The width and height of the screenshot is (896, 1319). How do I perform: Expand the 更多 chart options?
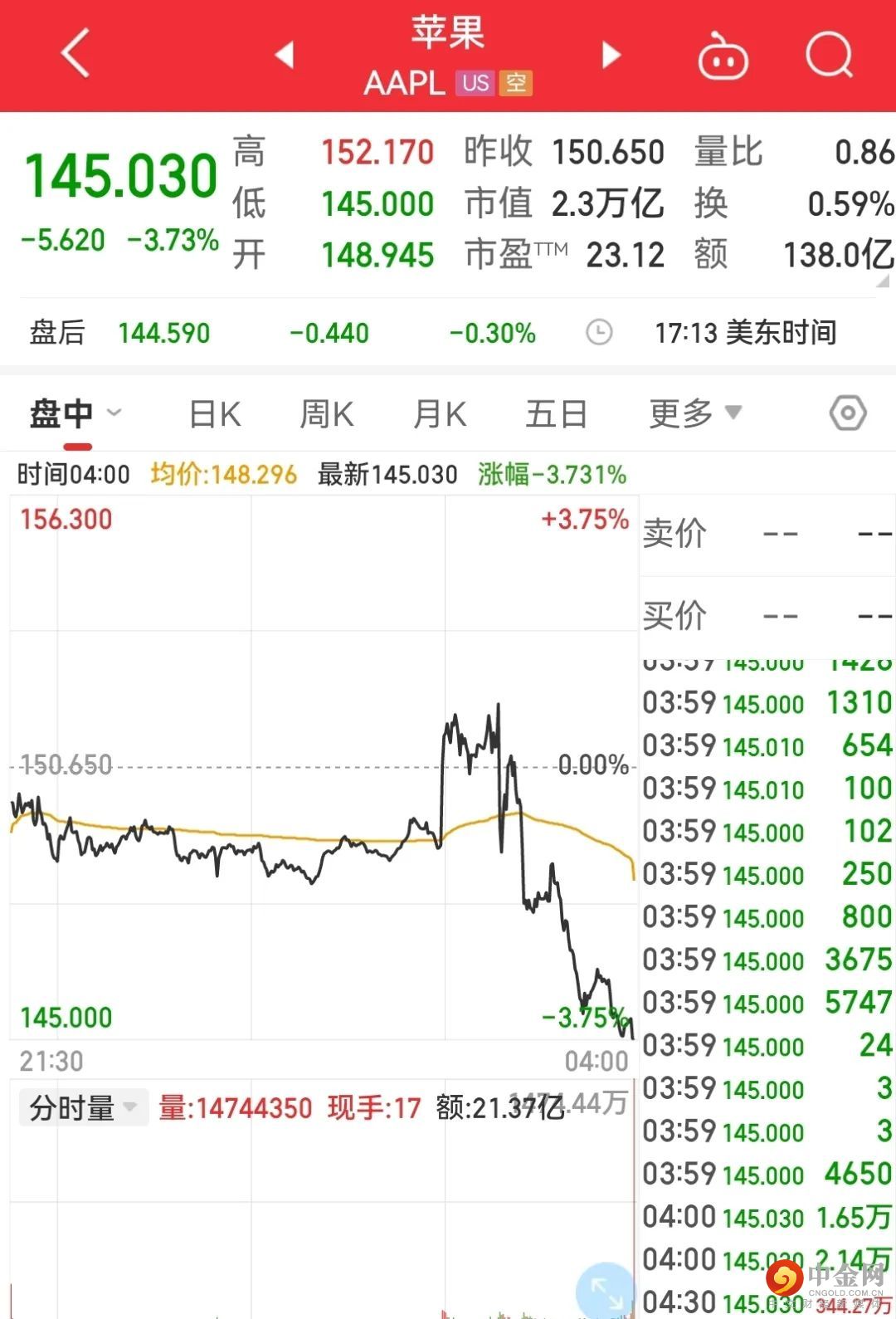(x=694, y=413)
